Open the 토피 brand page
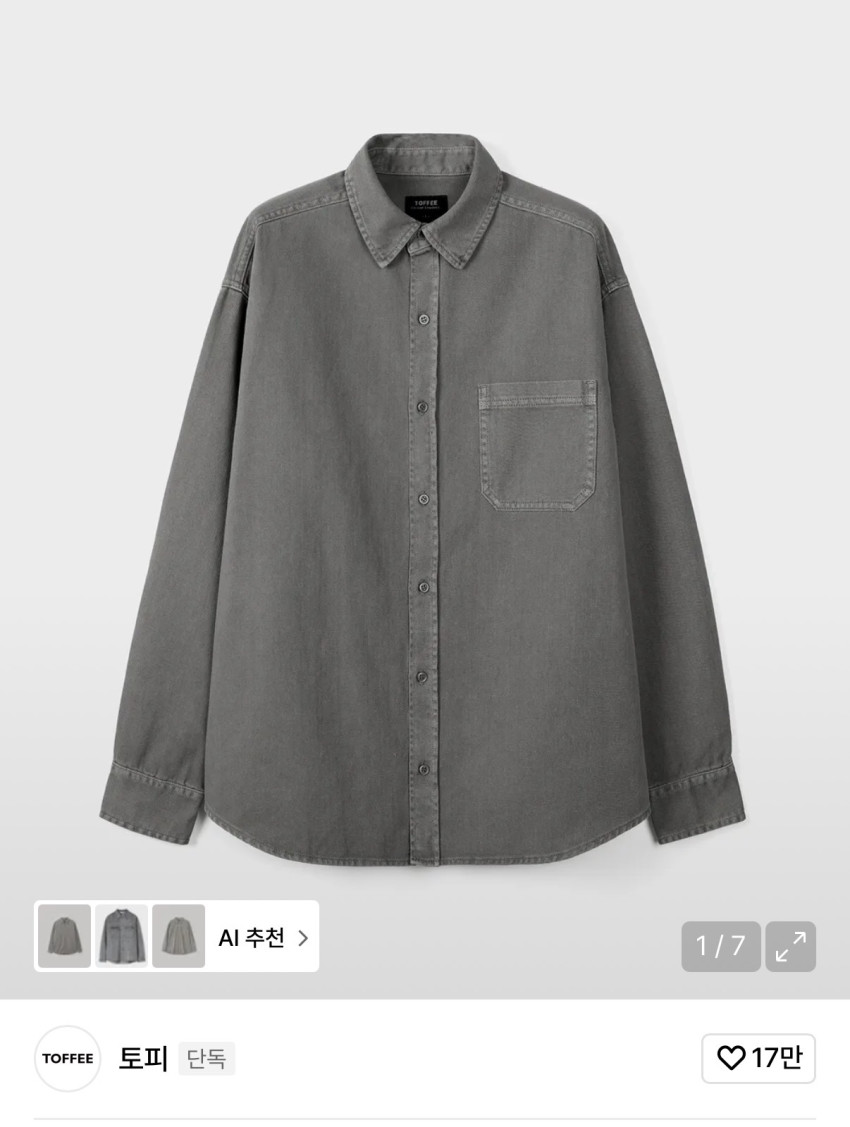The image size is (850, 1127). [x=142, y=1058]
